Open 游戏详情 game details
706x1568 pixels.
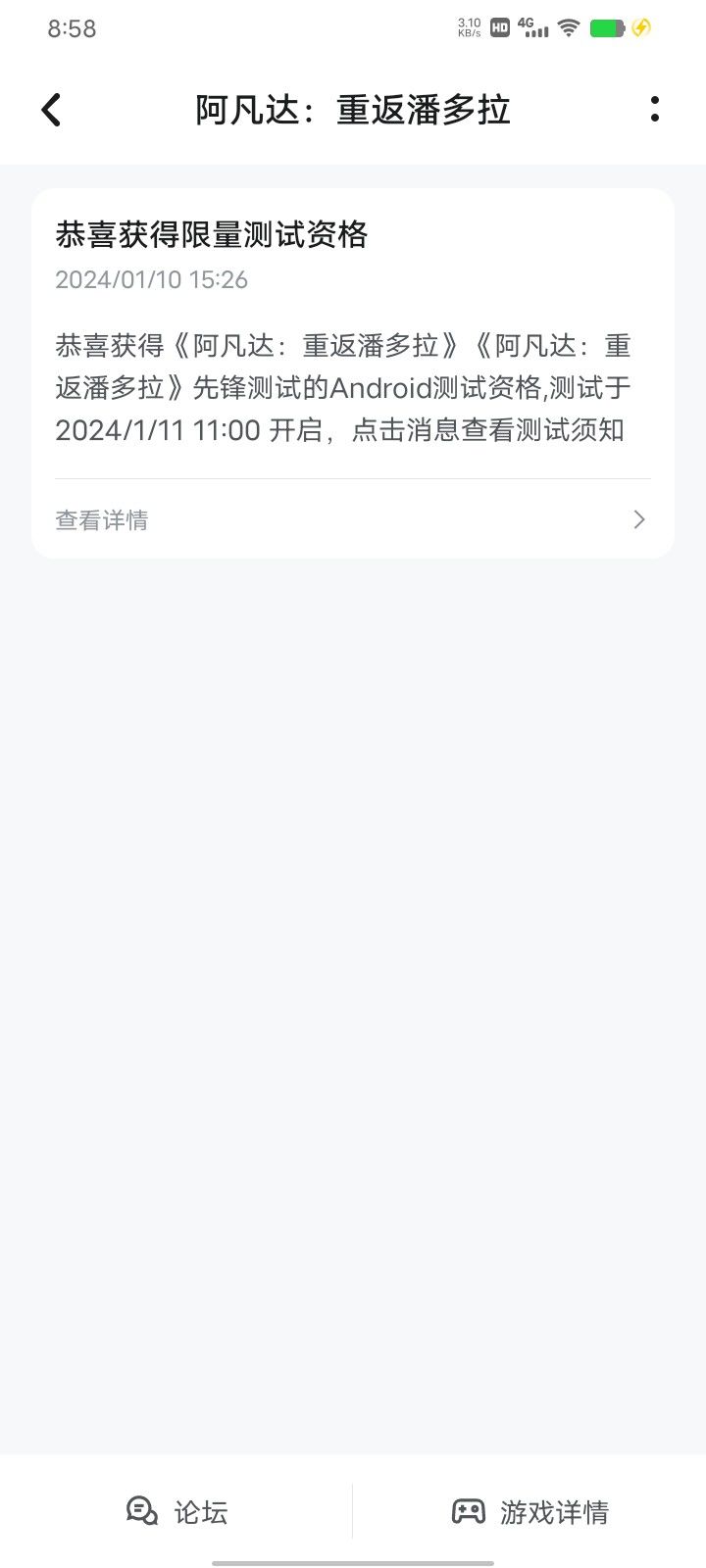529,1511
